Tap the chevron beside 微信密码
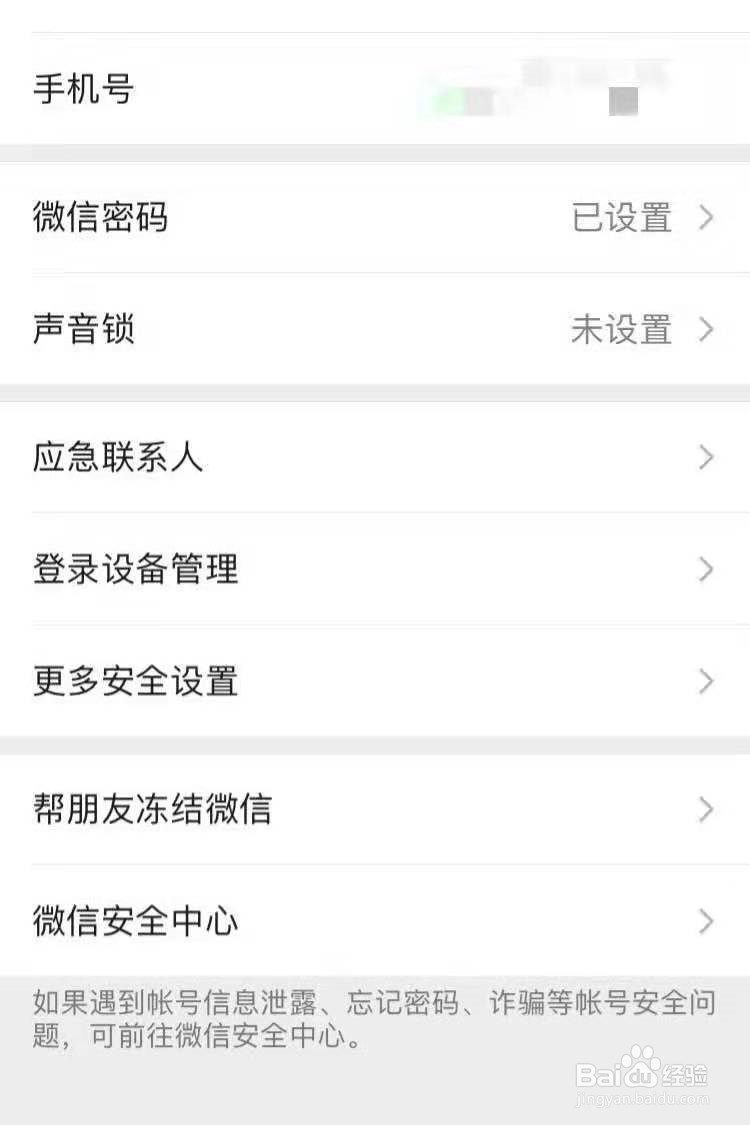This screenshot has width=750, height=1125. click(706, 218)
